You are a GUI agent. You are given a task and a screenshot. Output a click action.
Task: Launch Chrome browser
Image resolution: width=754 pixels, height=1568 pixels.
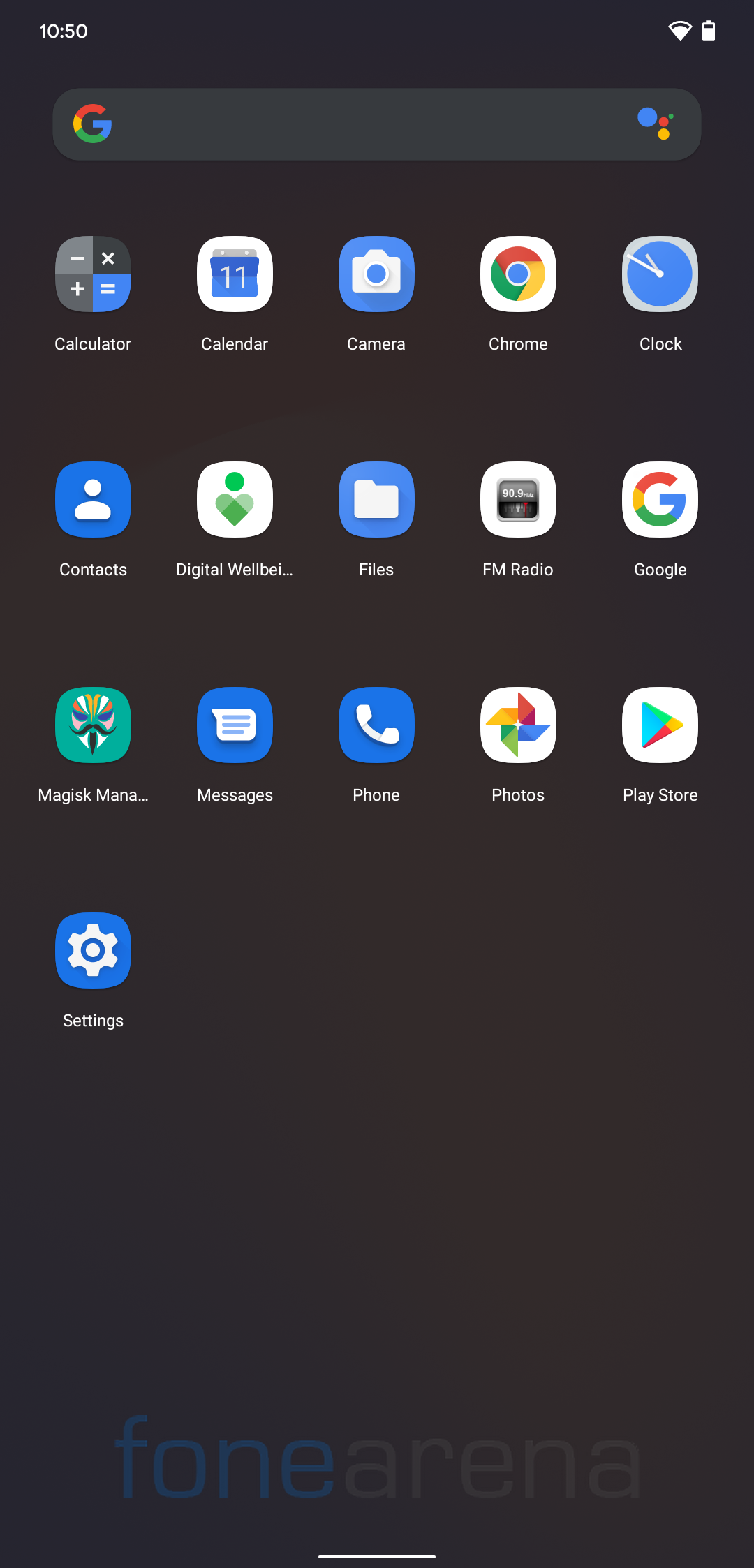pyautogui.click(x=518, y=274)
